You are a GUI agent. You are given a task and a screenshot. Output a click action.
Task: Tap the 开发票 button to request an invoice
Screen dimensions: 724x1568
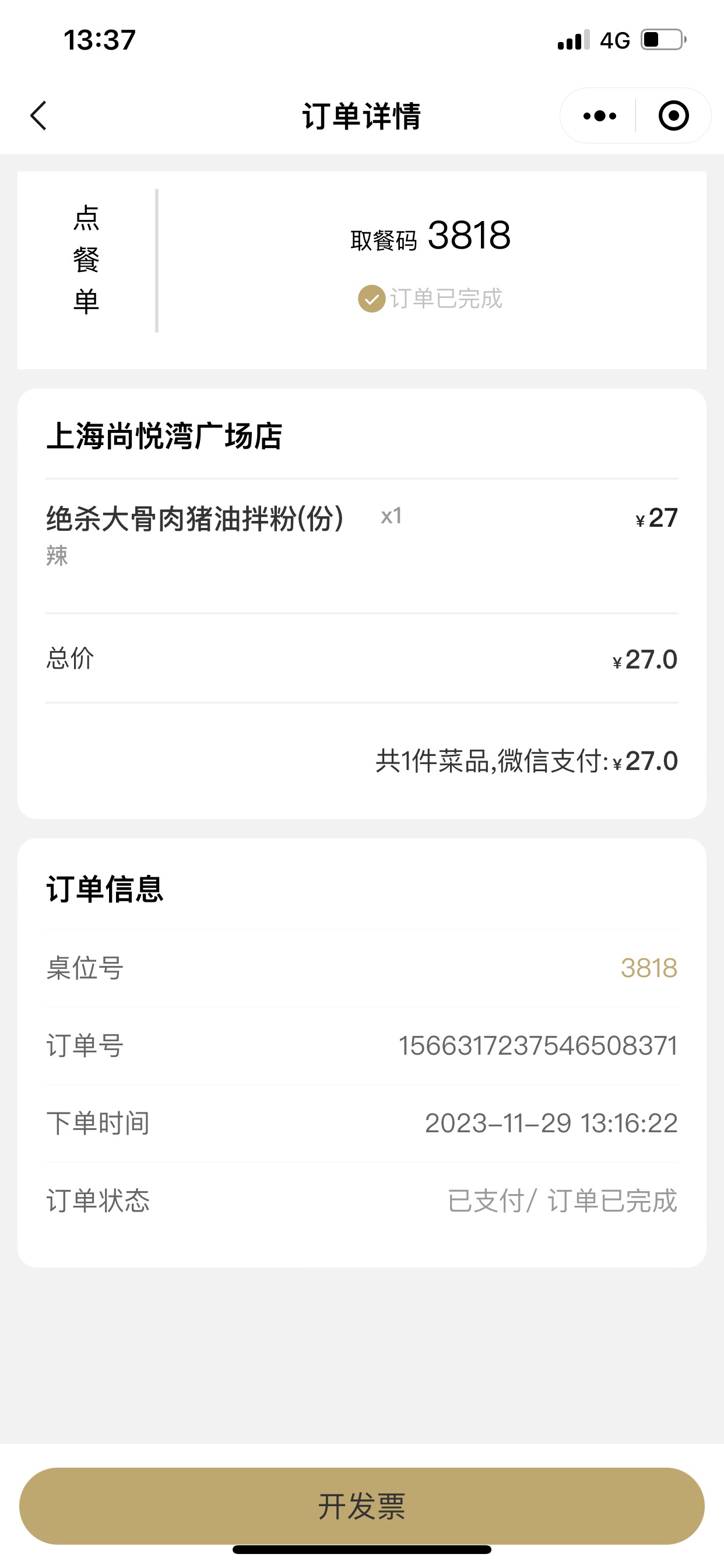click(362, 1506)
